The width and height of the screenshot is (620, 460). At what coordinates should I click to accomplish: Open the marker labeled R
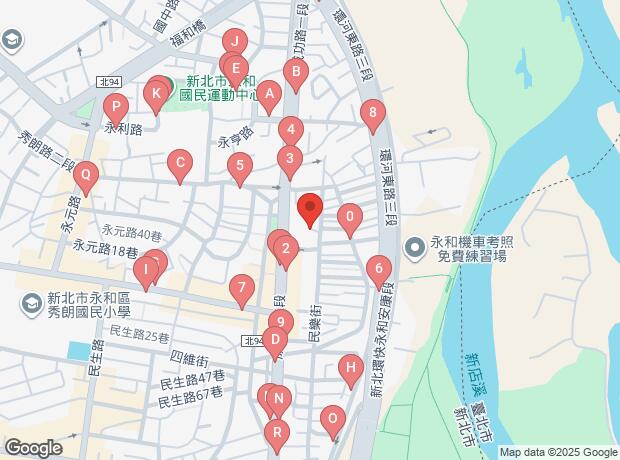[277, 432]
